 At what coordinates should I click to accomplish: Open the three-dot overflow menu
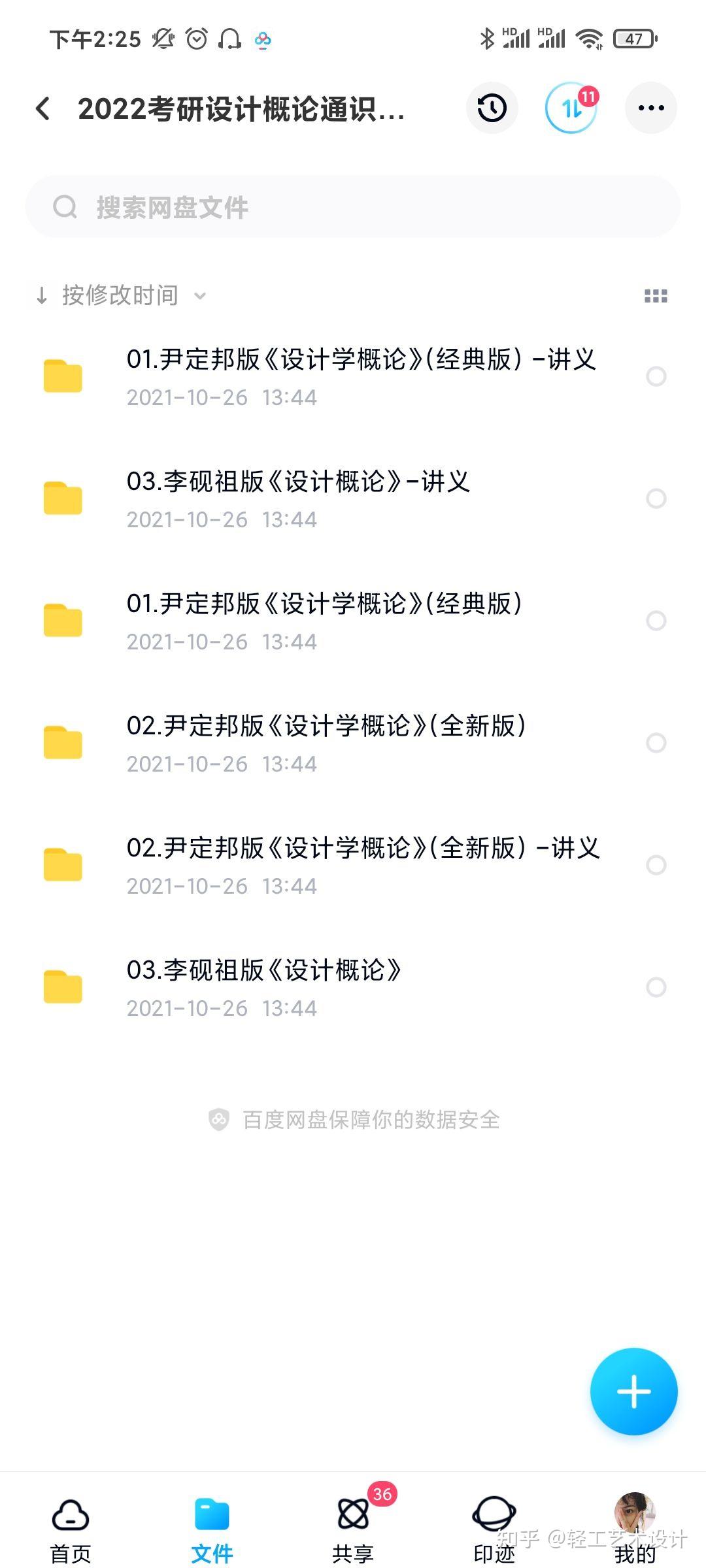651,108
